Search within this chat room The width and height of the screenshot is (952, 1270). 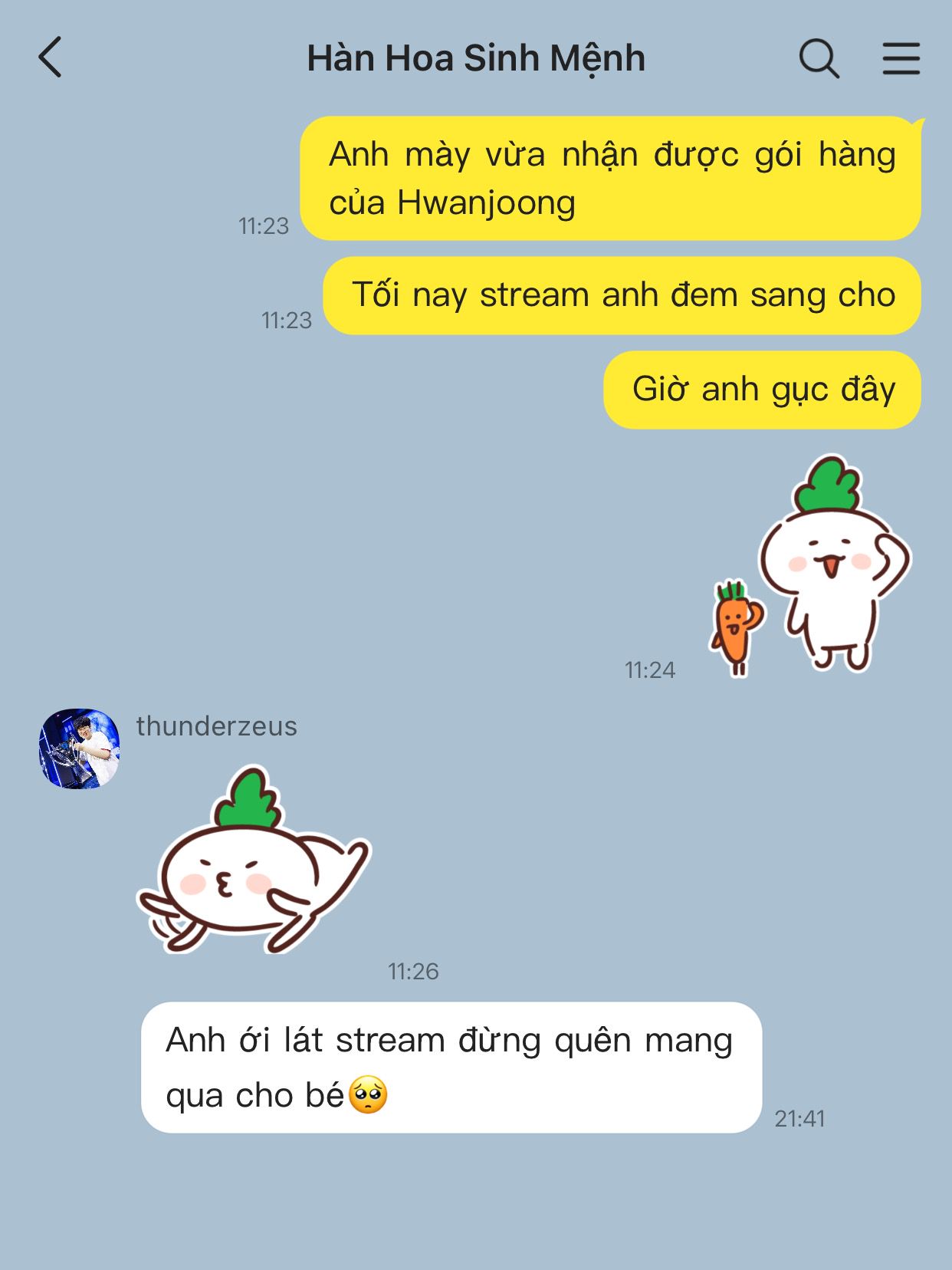[819, 58]
